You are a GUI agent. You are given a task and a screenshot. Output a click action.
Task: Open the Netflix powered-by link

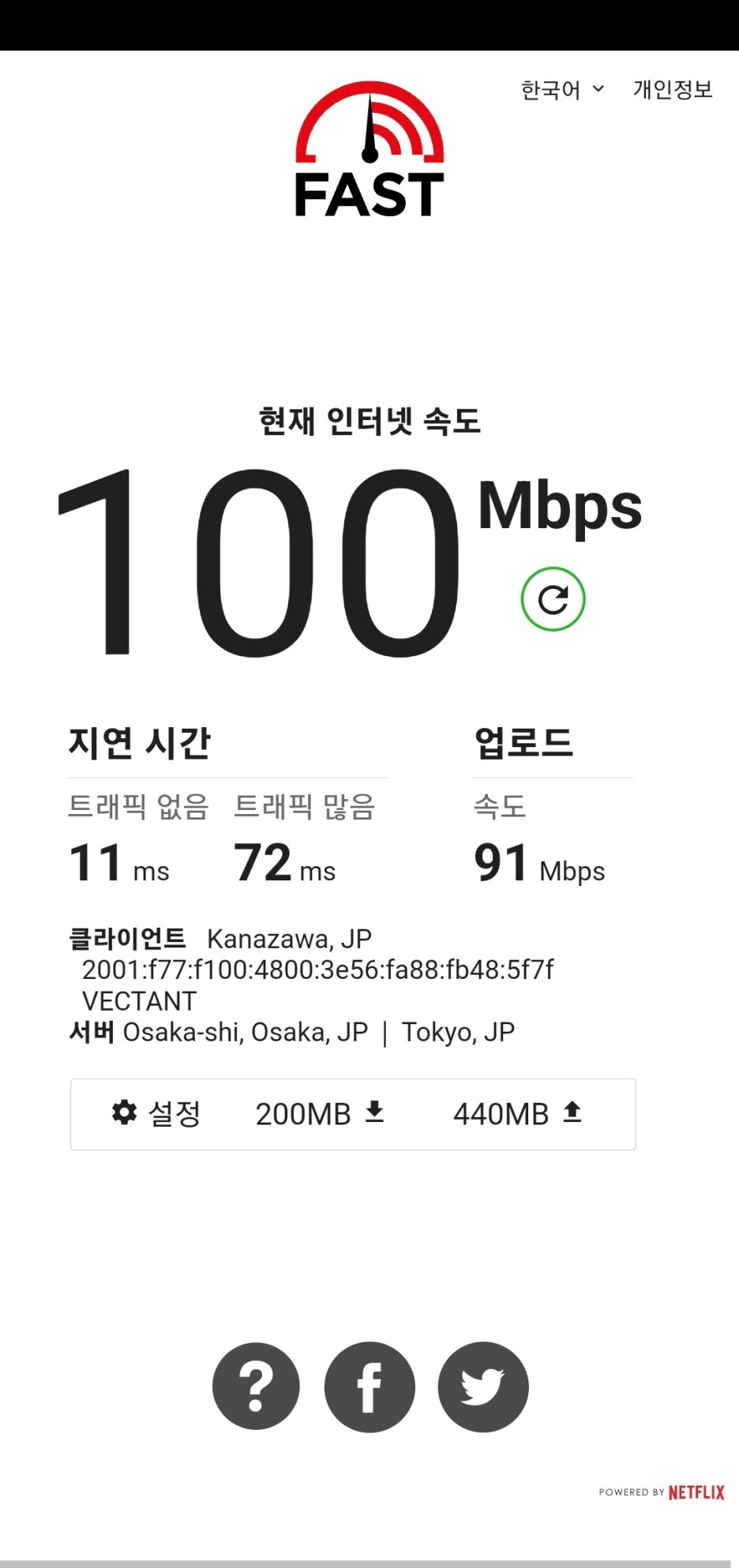pyautogui.click(x=662, y=1492)
